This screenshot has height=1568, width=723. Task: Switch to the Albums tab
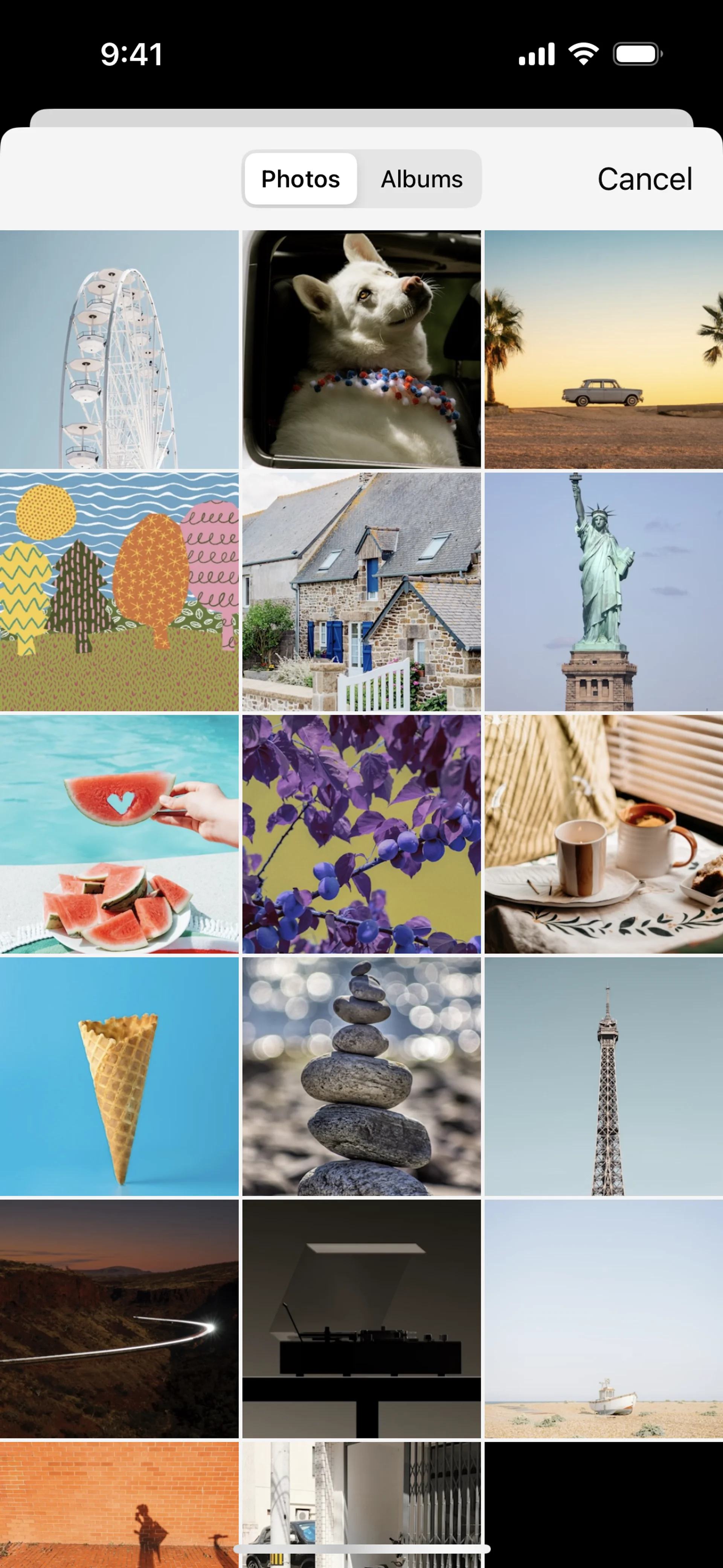point(421,179)
